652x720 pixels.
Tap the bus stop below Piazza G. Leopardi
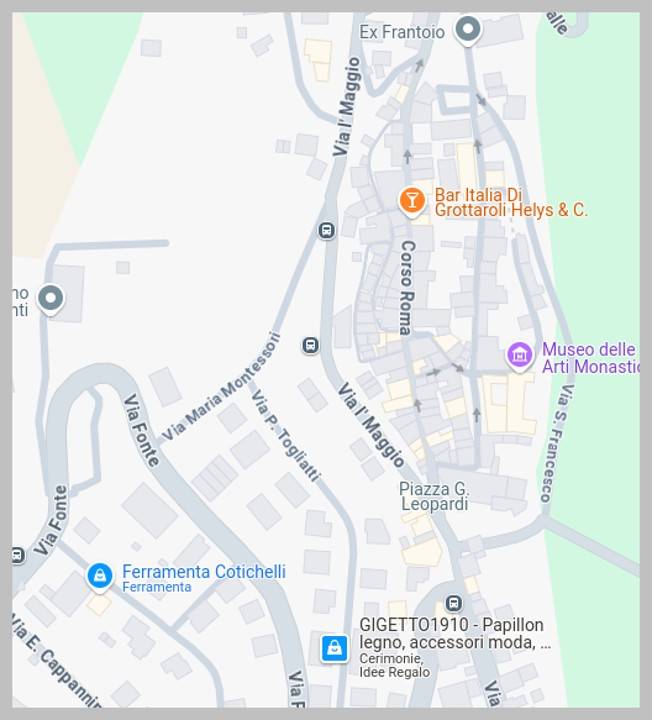(454, 603)
